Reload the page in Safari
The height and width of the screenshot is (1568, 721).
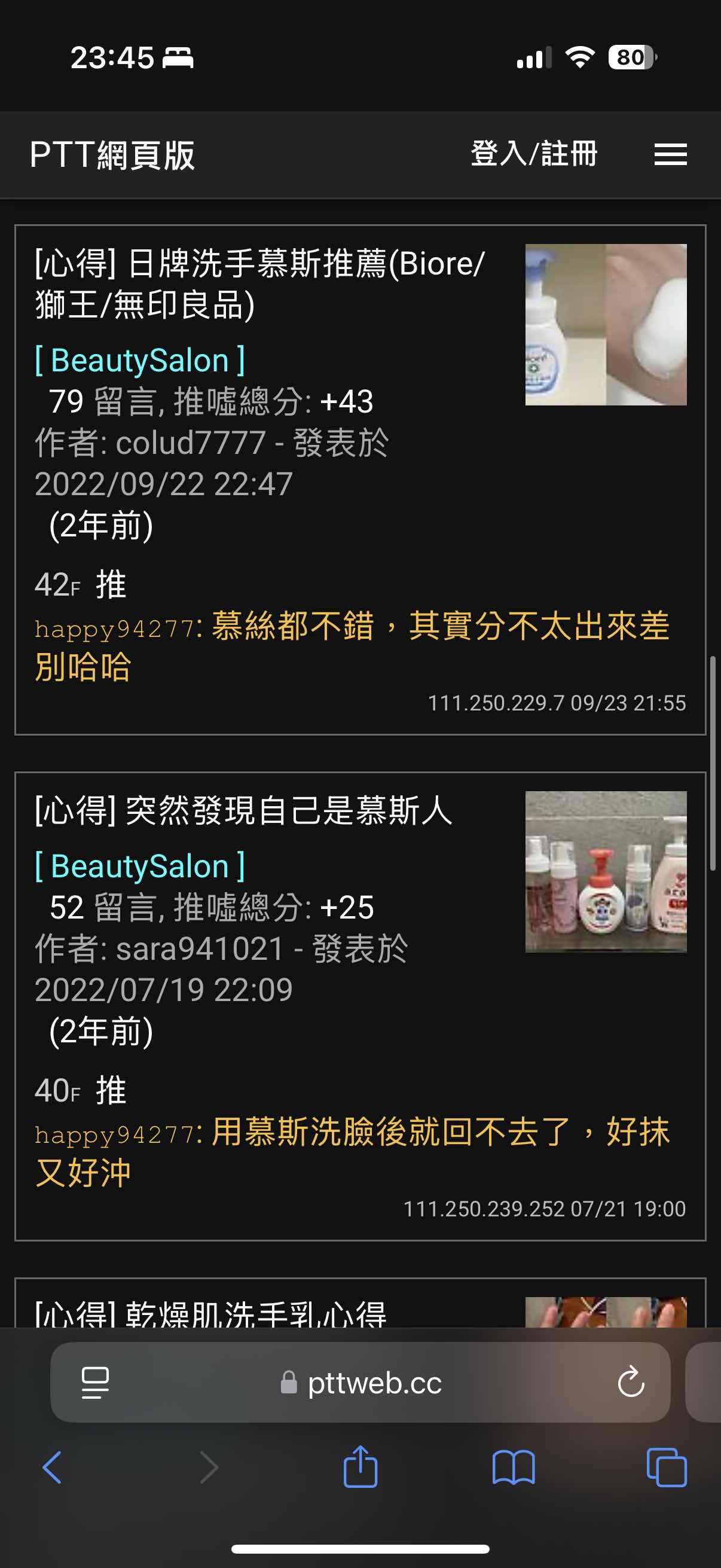tap(631, 1382)
